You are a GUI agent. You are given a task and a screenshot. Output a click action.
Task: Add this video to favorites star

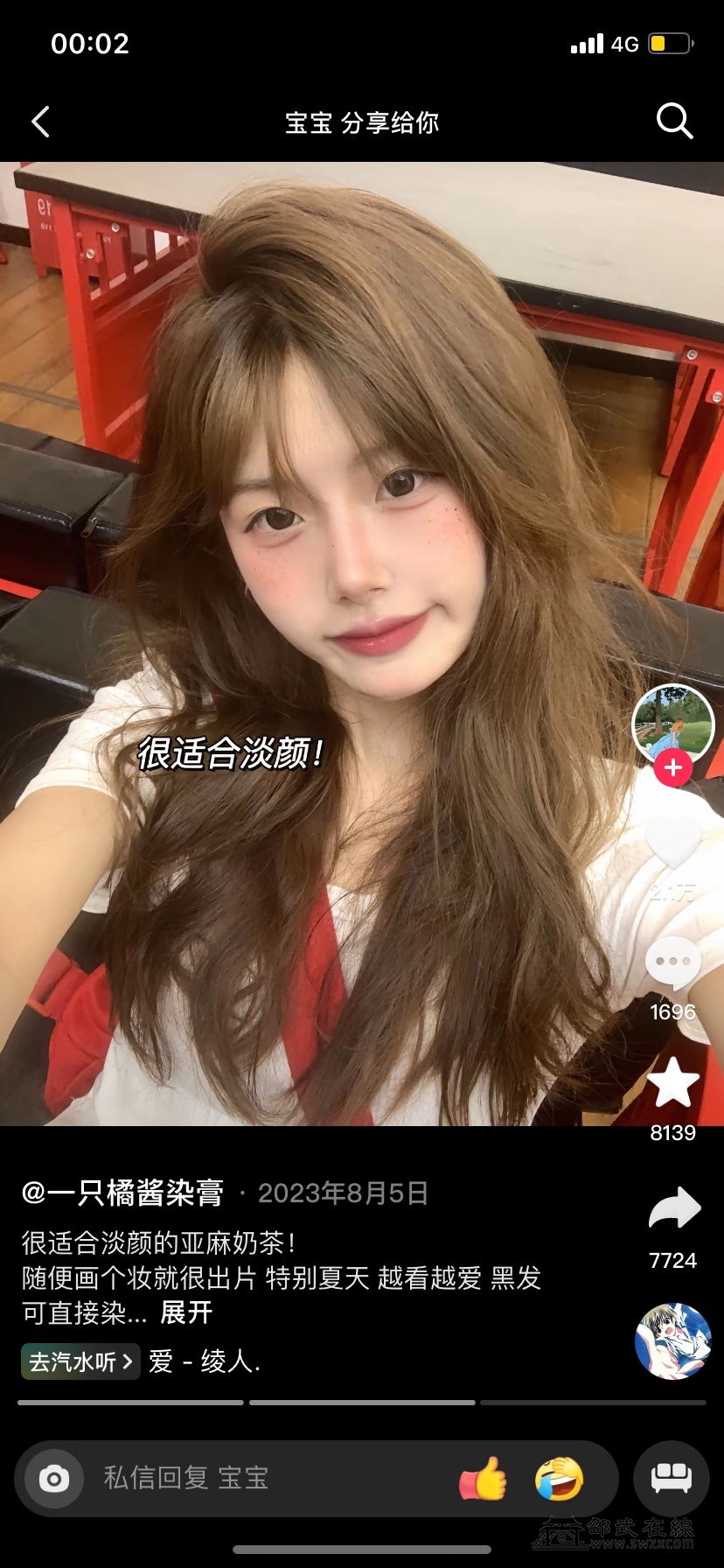pos(672,1083)
